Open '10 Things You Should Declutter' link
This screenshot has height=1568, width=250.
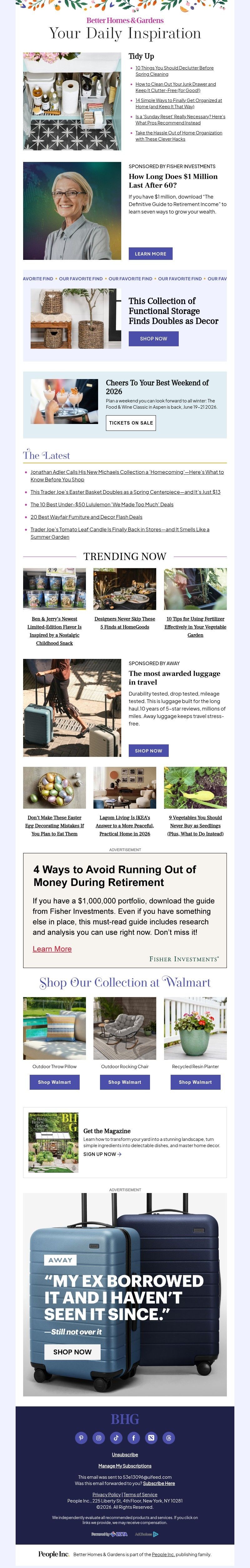pos(174,71)
